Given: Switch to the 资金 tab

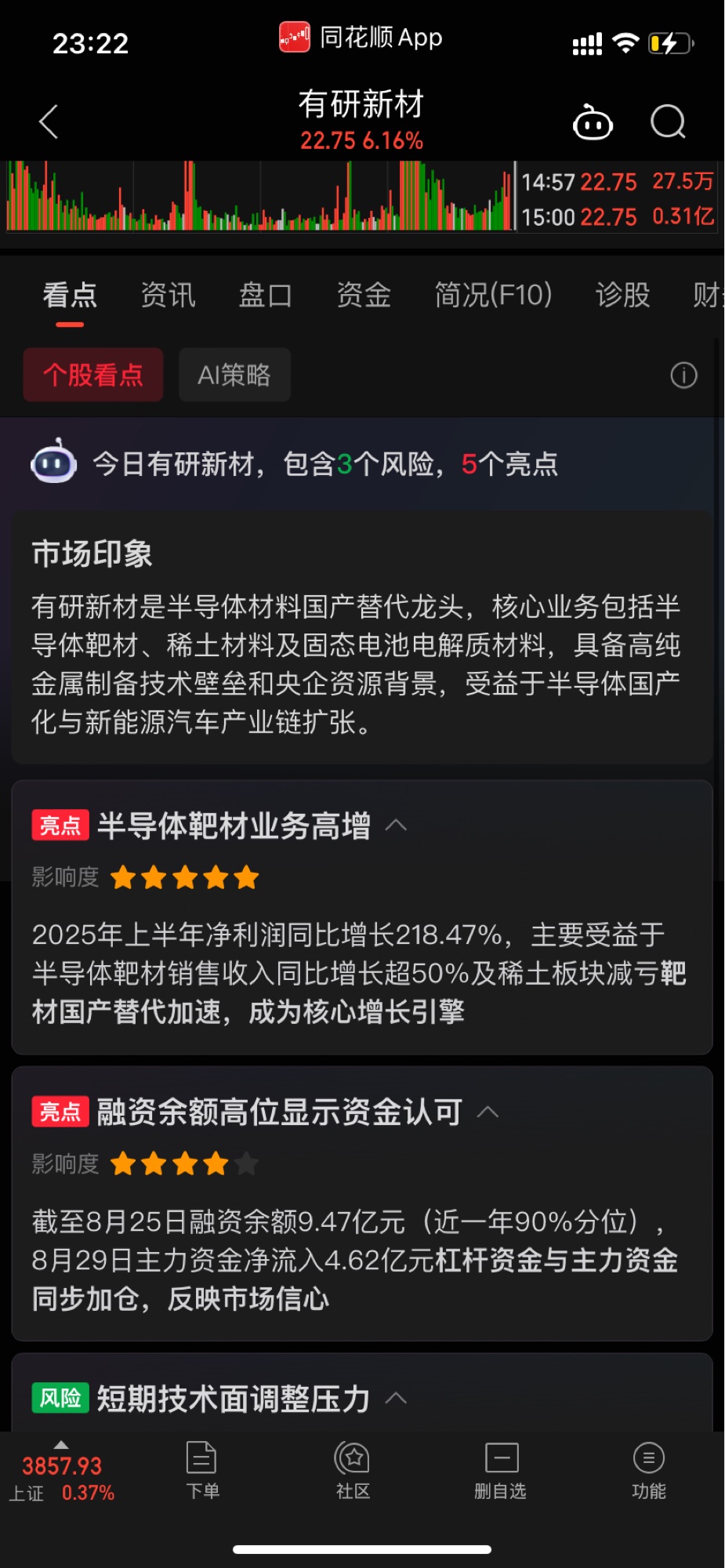Looking at the screenshot, I should tap(364, 296).
